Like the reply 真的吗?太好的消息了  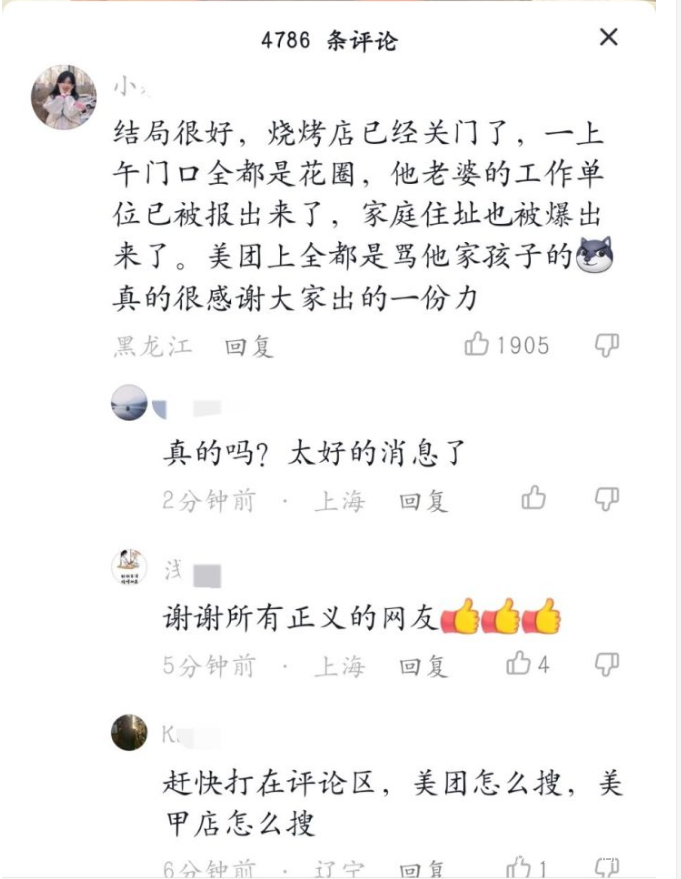[x=534, y=497]
